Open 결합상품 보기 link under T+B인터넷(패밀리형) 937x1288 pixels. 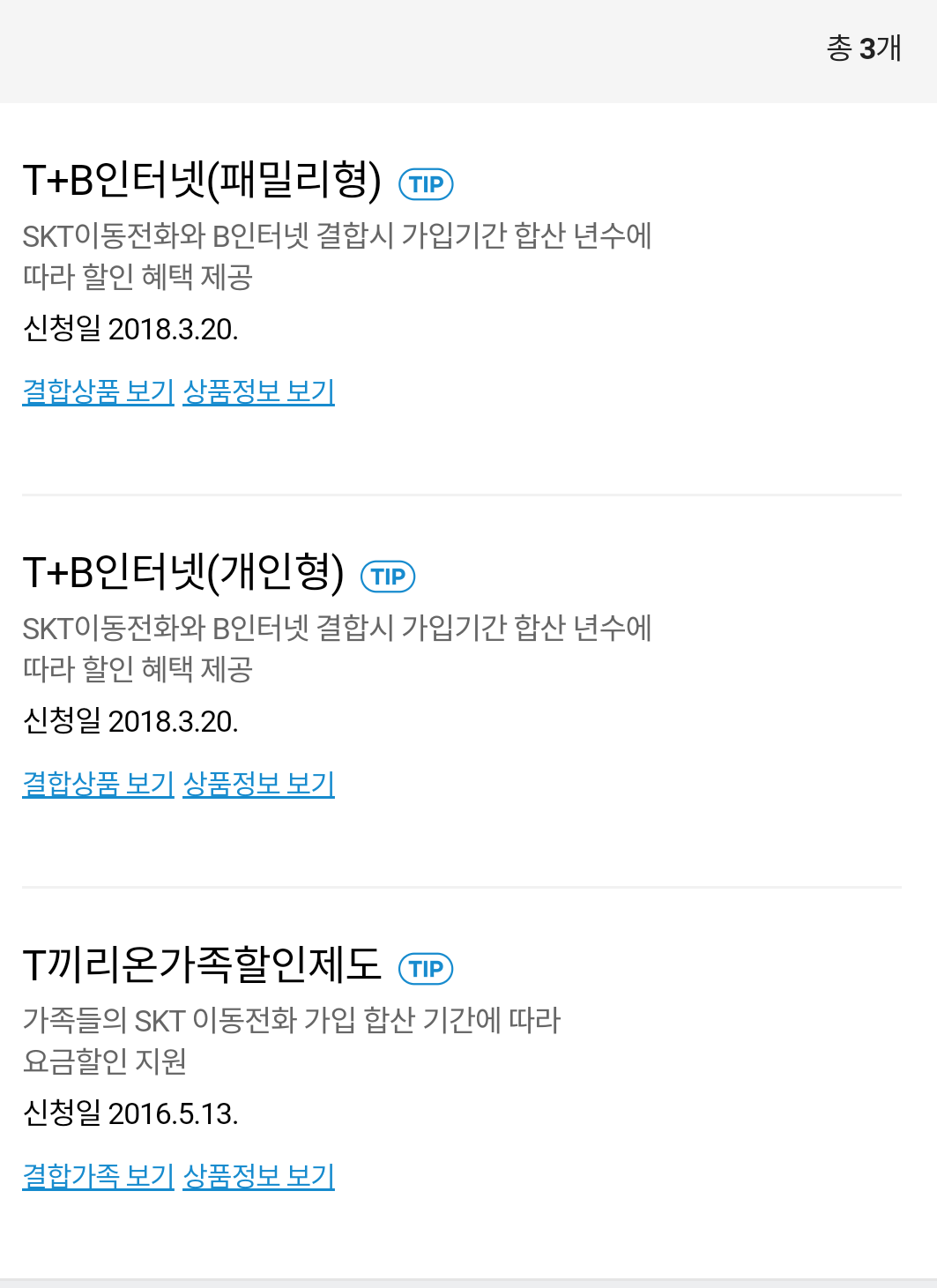pyautogui.click(x=98, y=391)
